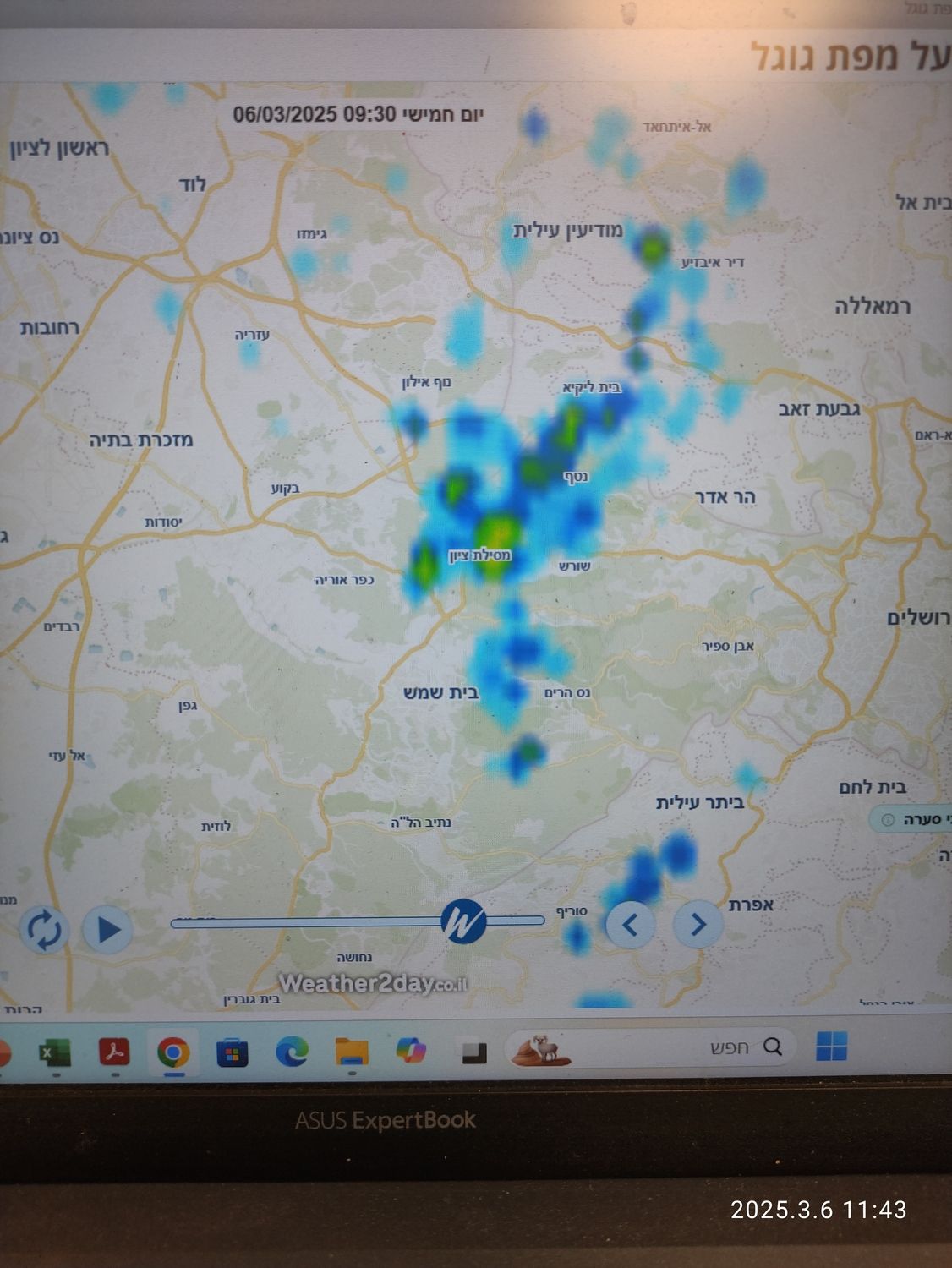Go to the previous radar frame
The image size is (952, 1268).
coord(631,925)
